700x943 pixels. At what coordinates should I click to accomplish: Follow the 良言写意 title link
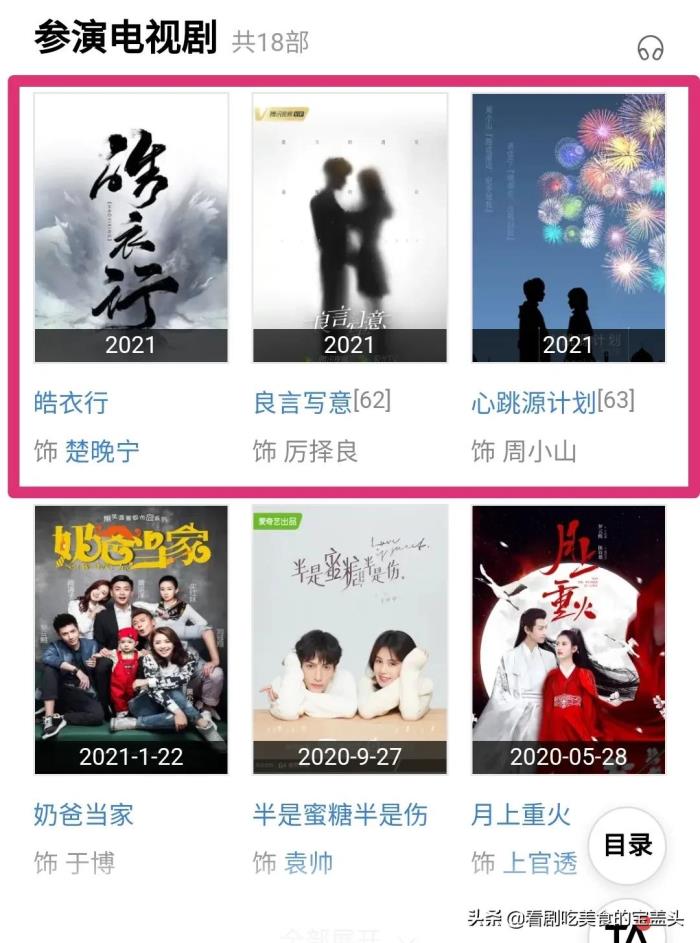click(x=302, y=403)
